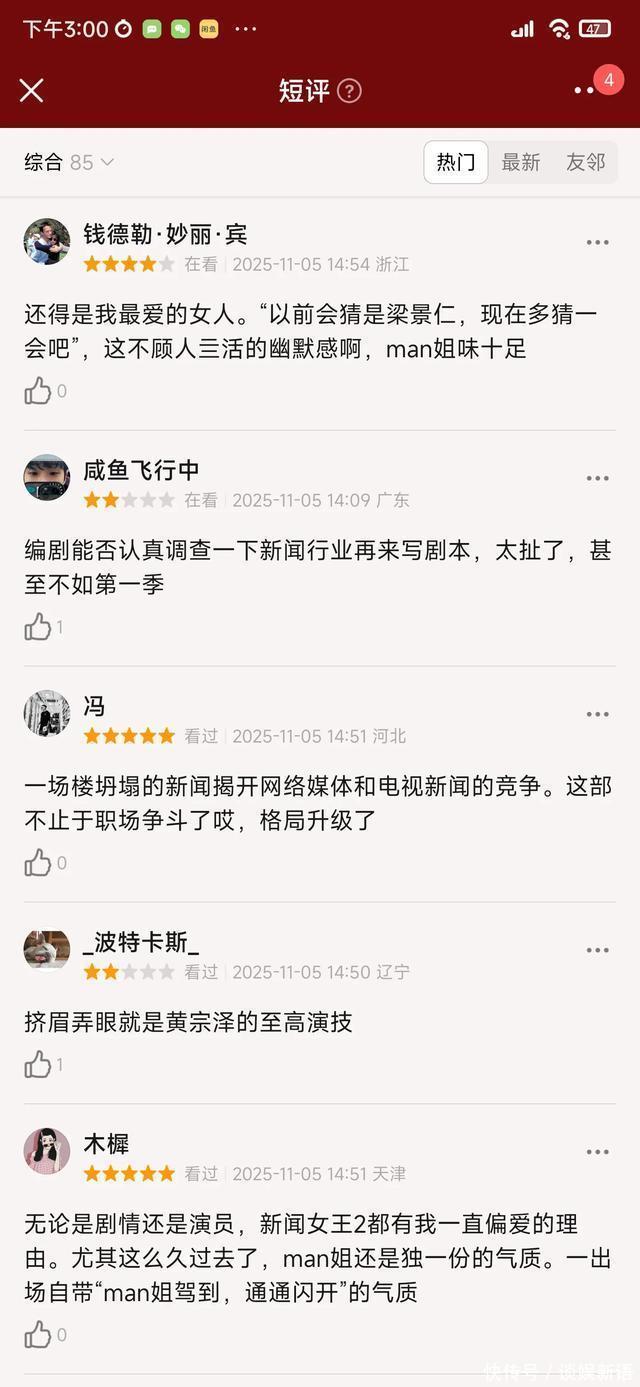The height and width of the screenshot is (1387, 640).
Task: Like 咸鱼飞行中's review
Action: click(38, 627)
